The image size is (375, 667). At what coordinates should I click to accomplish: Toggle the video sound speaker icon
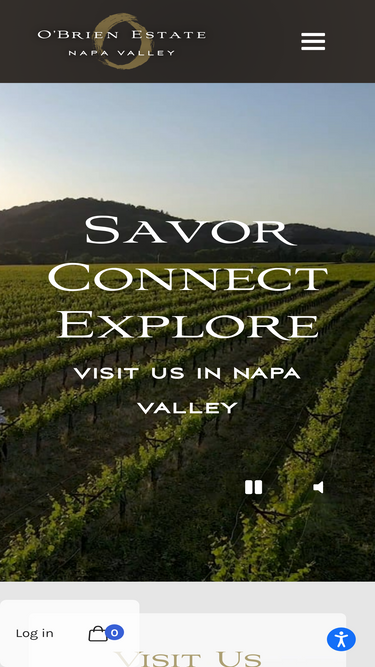pyautogui.click(x=318, y=487)
